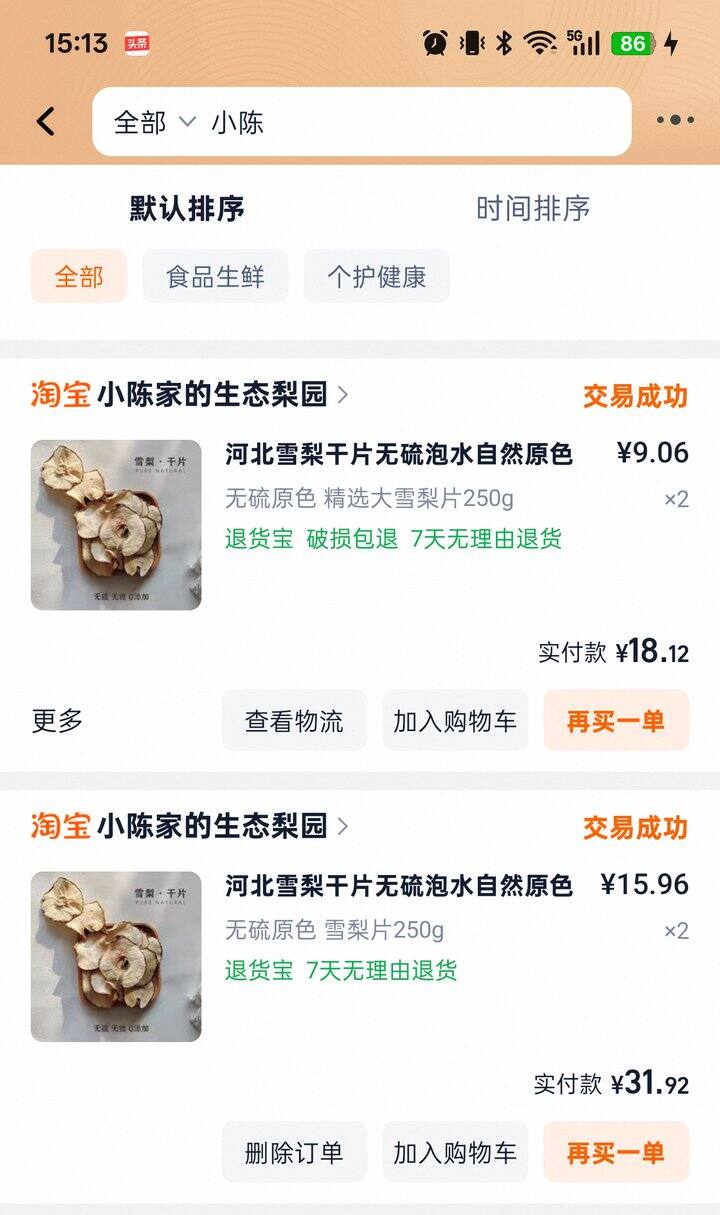
Task: Add the ¥15.96 item to cart
Action: coord(455,1152)
